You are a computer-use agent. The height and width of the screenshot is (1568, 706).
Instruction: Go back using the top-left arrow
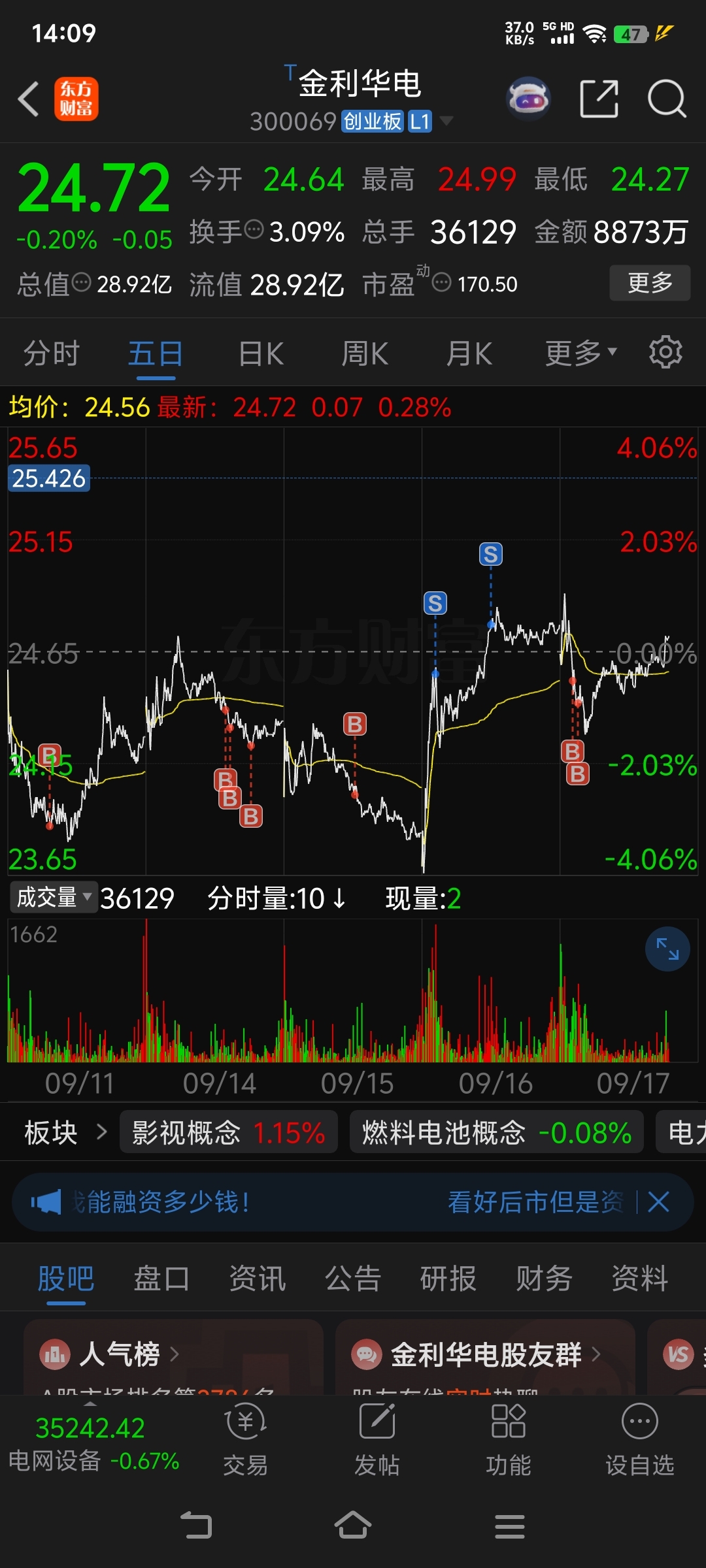[29, 99]
